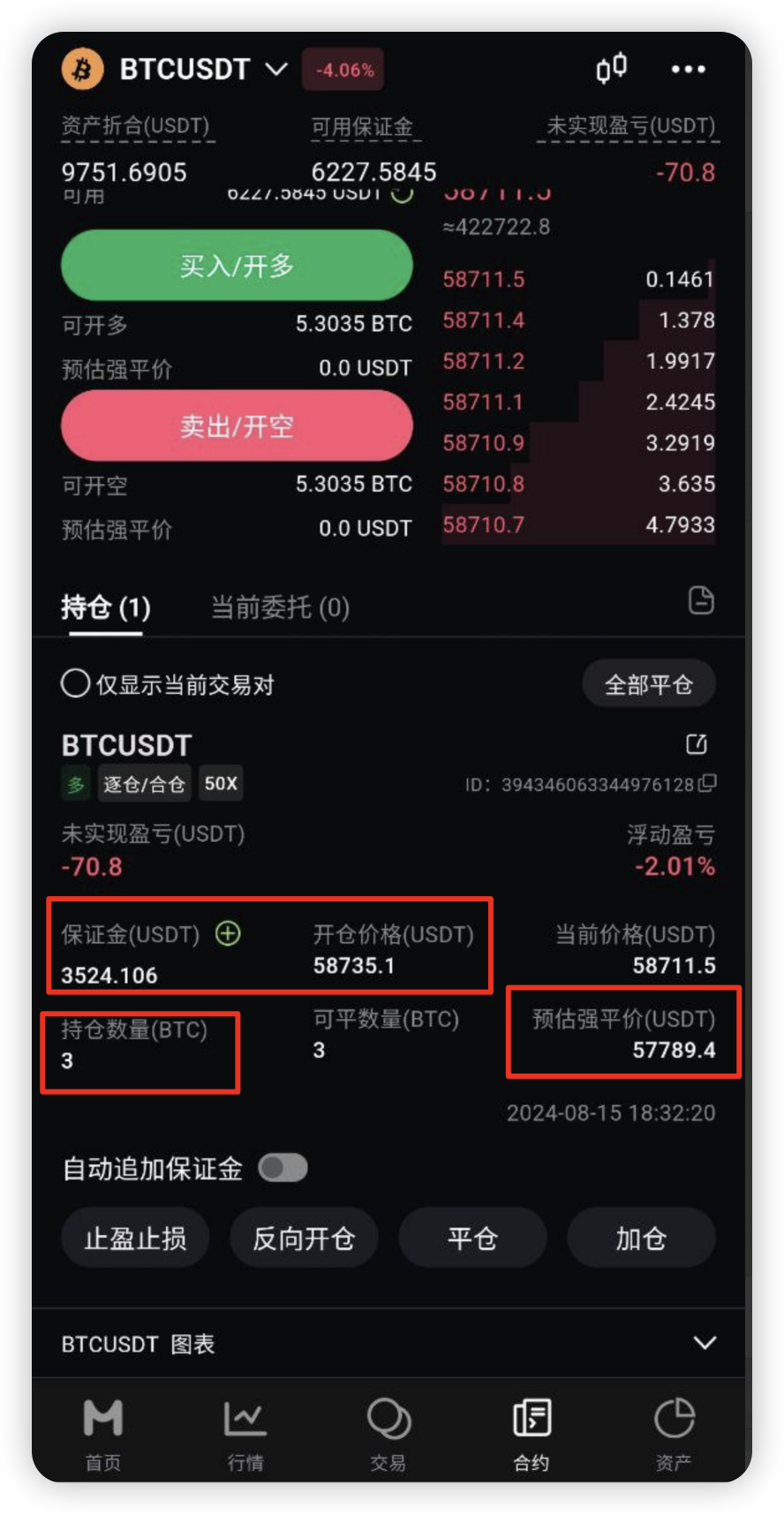The width and height of the screenshot is (784, 1515).
Task: Expand the BTCUSDT 图表 section
Action: (704, 1343)
